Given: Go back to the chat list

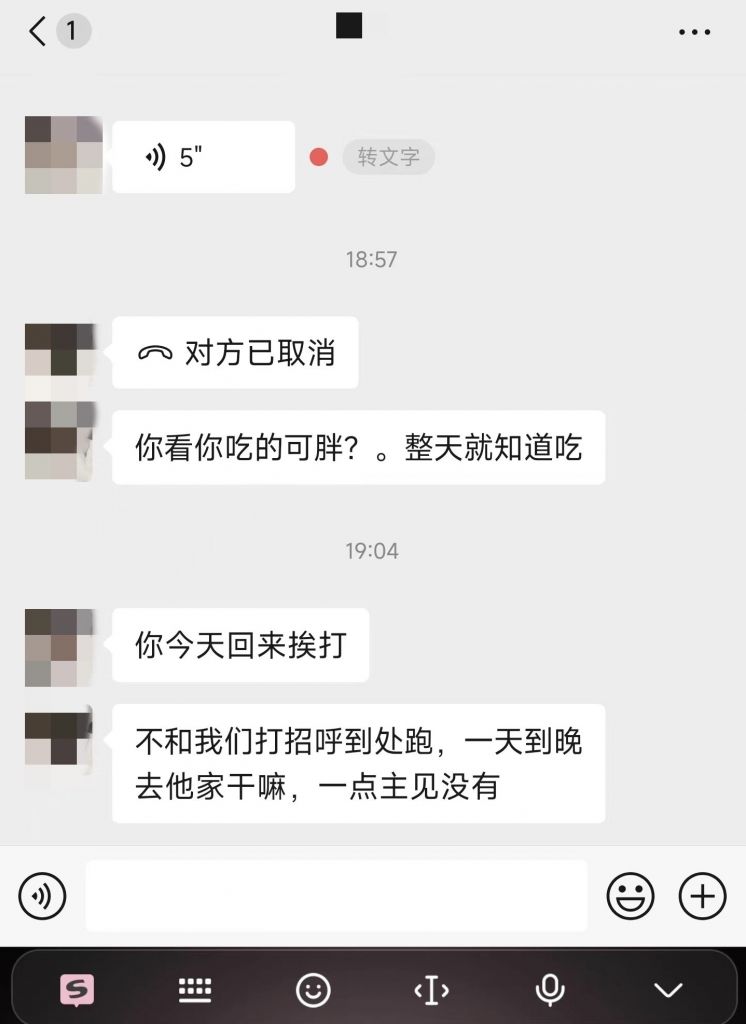Looking at the screenshot, I should click(40, 32).
